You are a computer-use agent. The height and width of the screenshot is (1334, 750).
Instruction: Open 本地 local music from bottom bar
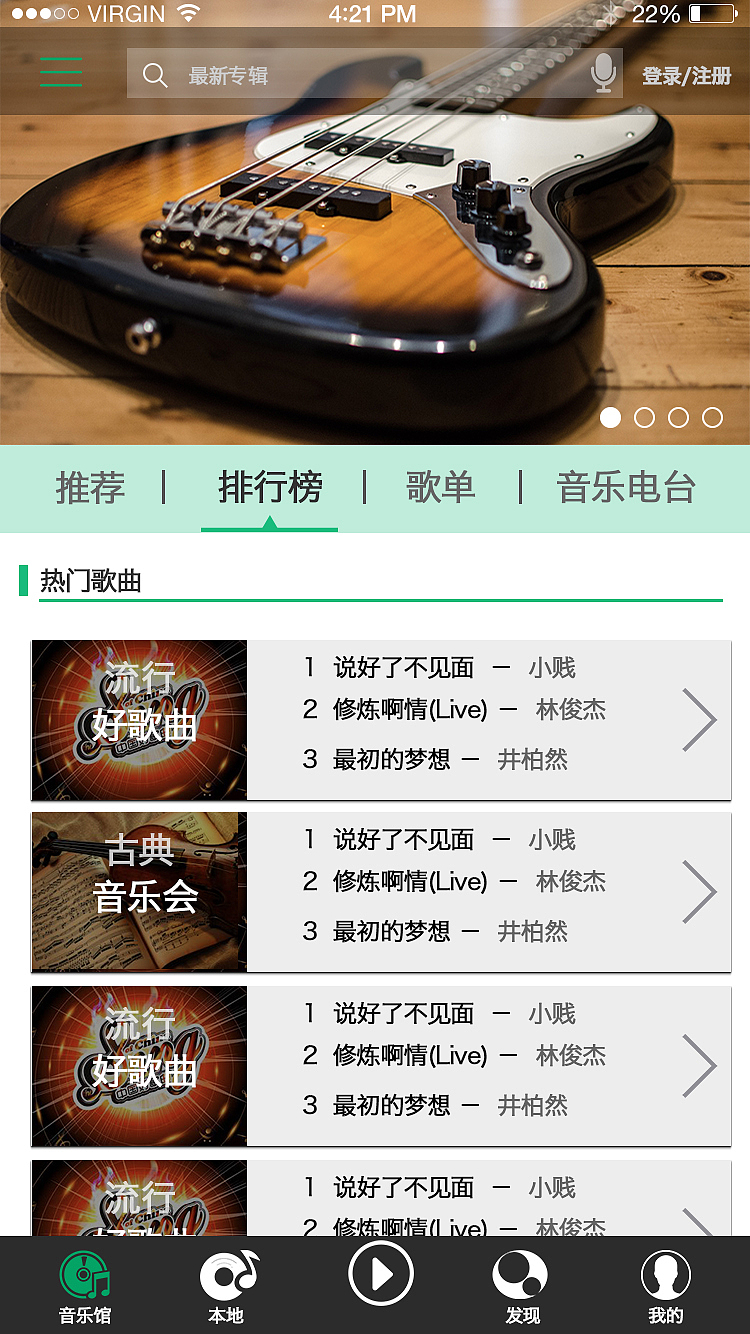click(227, 1284)
